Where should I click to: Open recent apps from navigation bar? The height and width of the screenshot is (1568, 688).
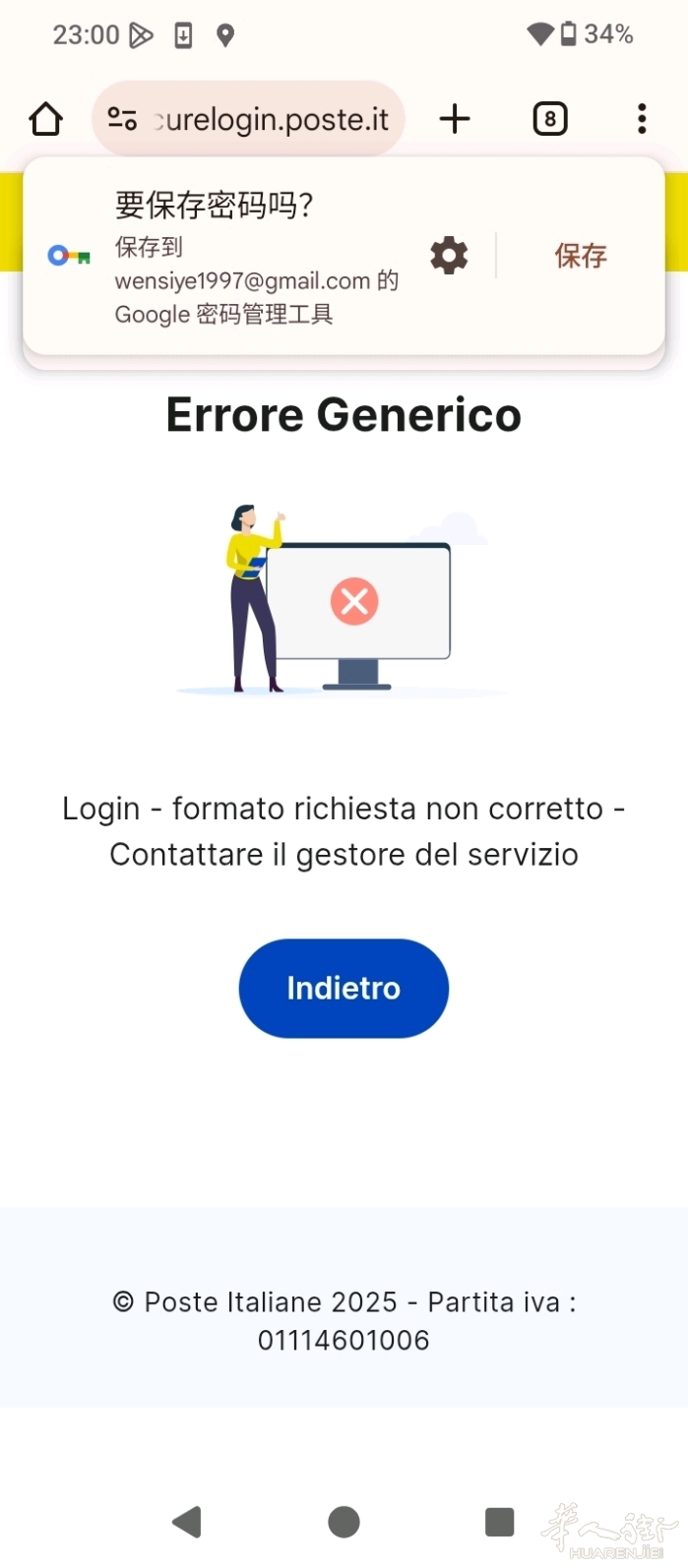point(500,1522)
